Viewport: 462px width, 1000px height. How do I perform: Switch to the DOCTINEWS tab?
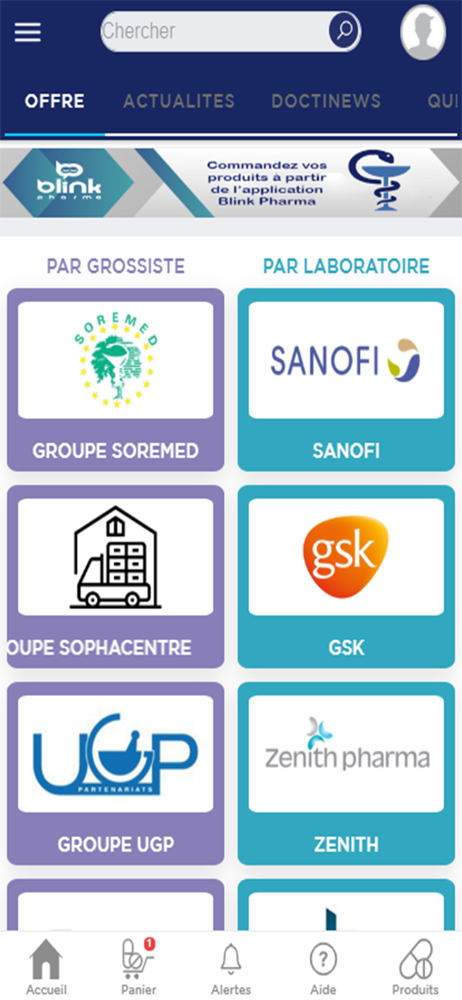(326, 101)
